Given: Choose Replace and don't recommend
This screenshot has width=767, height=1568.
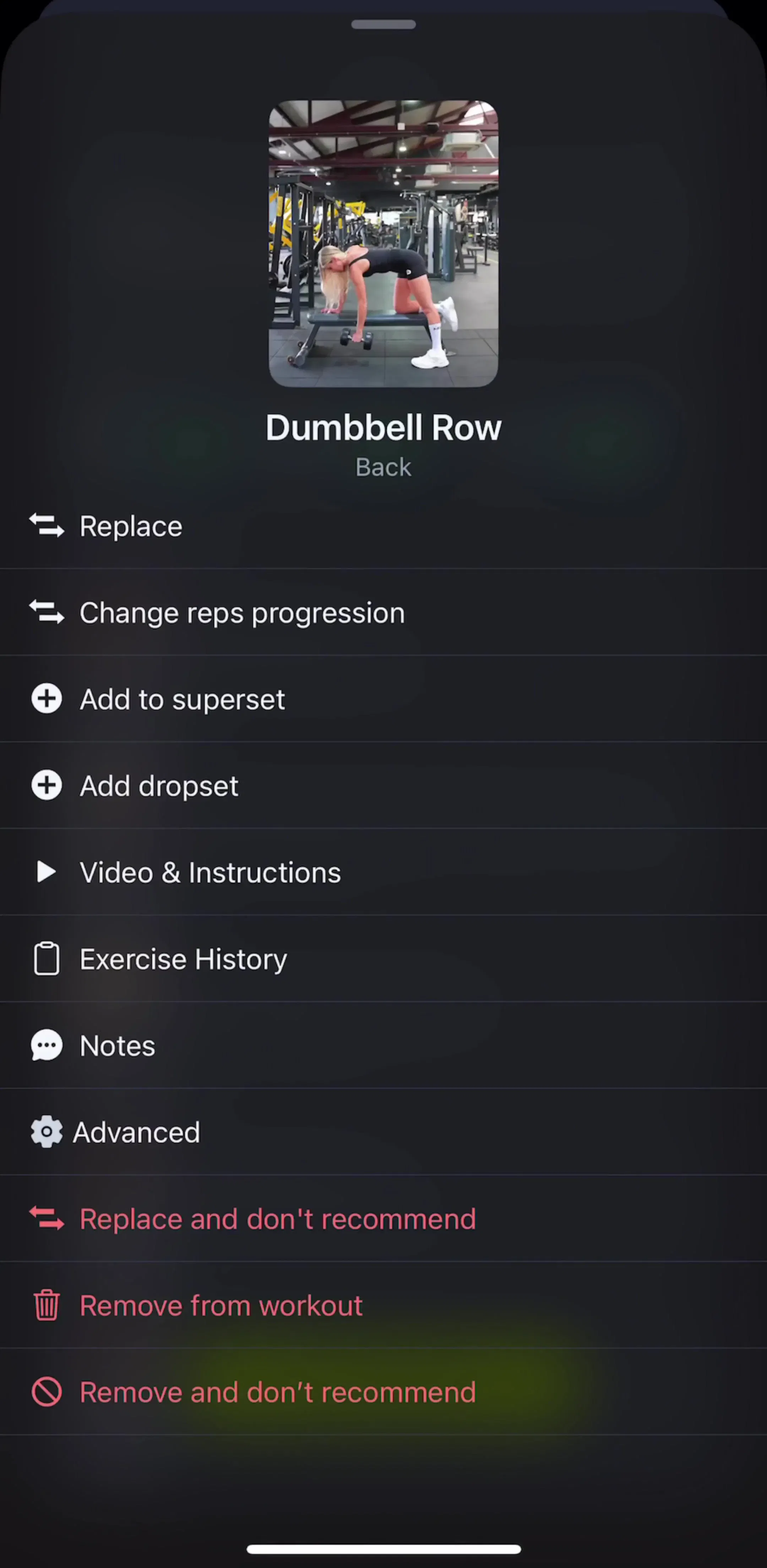Looking at the screenshot, I should pos(383,1219).
